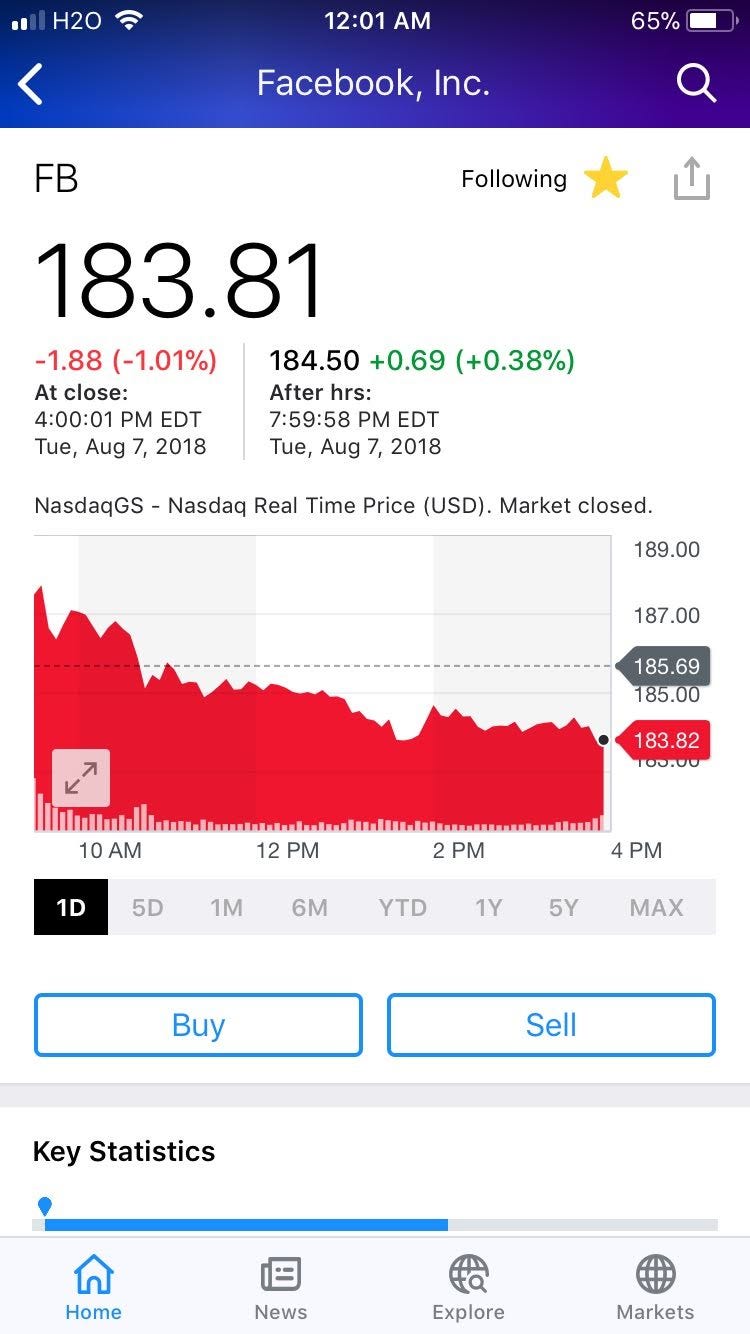Tap the Buy button
This screenshot has height=1334, width=750.
[198, 1025]
